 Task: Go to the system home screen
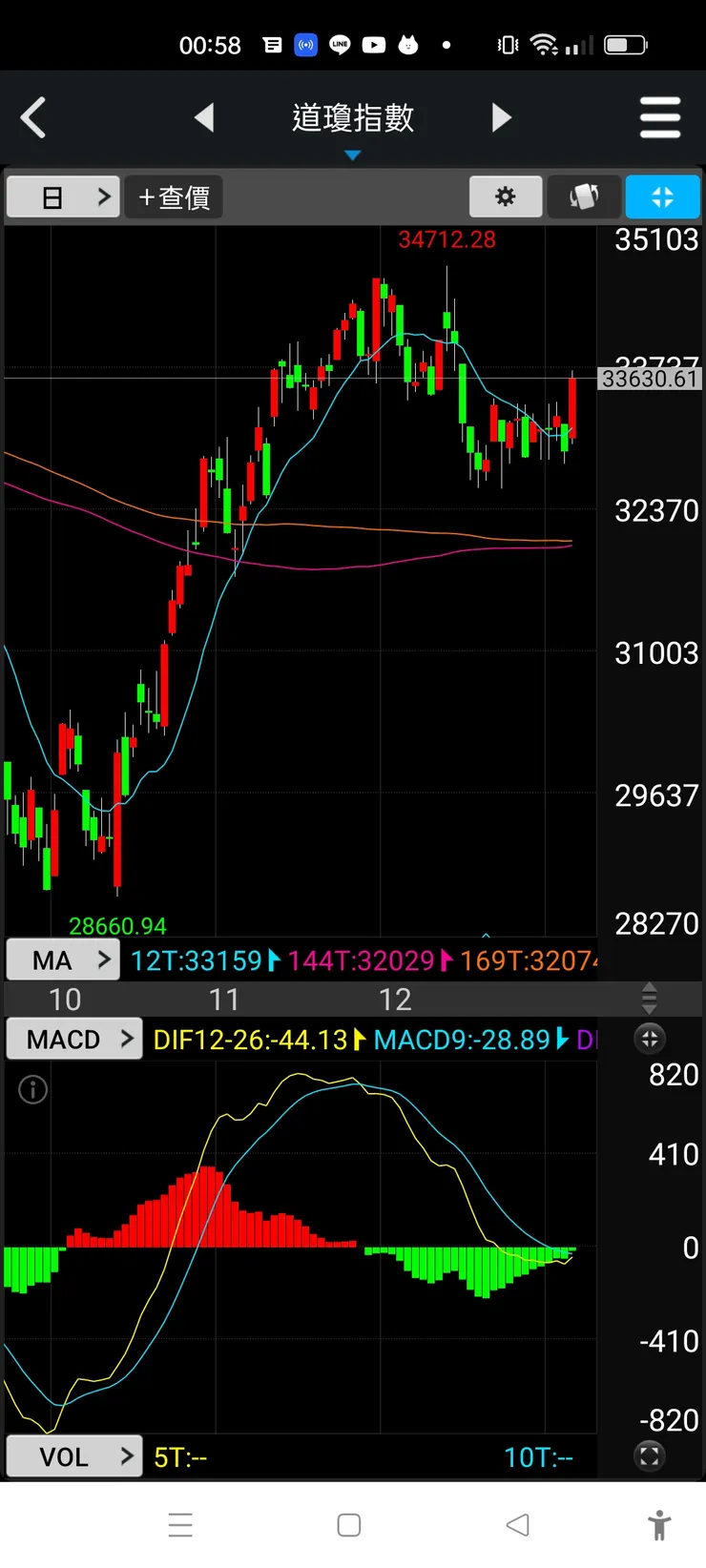pyautogui.click(x=349, y=1525)
